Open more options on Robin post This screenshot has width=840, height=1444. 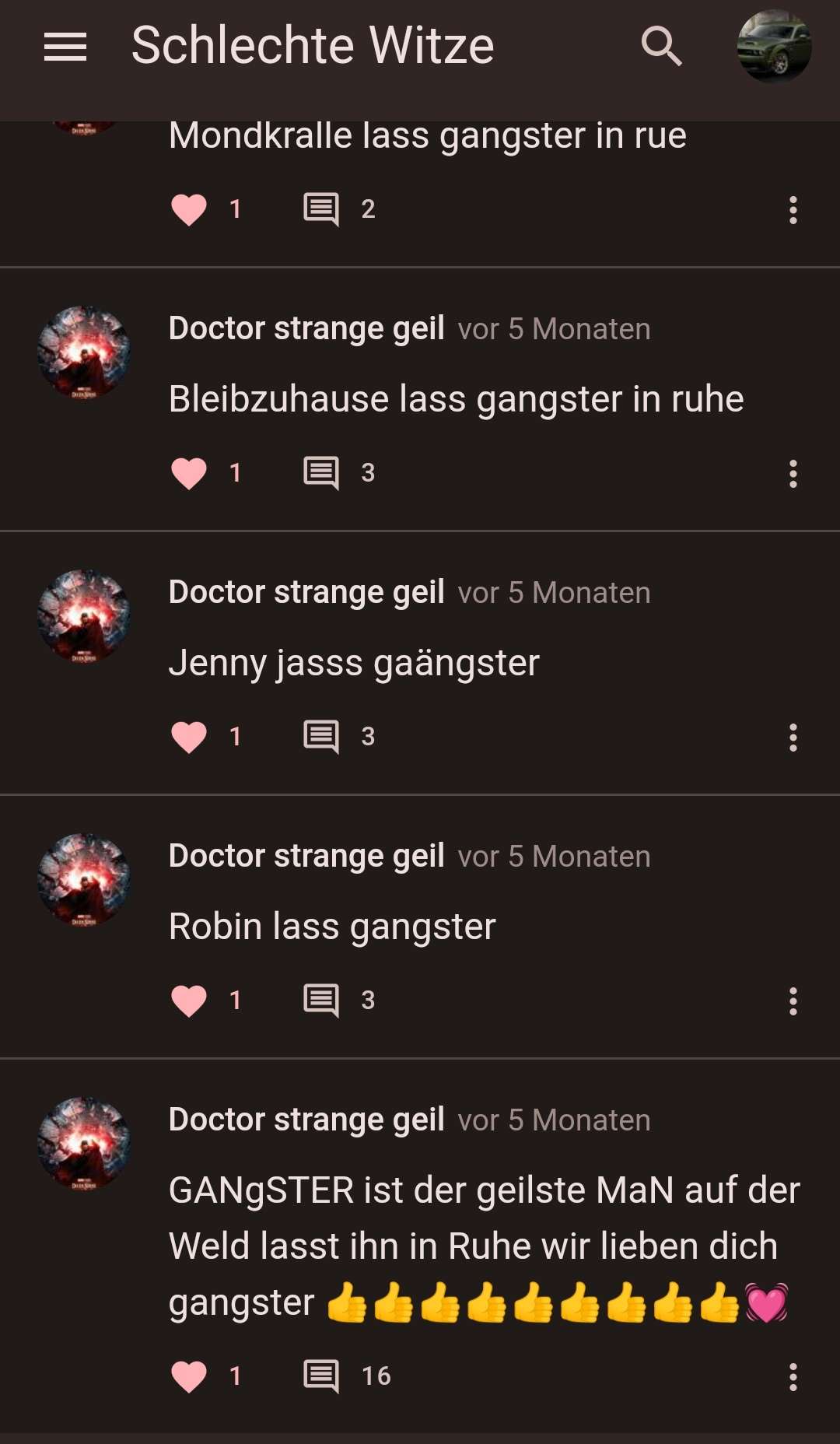click(x=793, y=1001)
